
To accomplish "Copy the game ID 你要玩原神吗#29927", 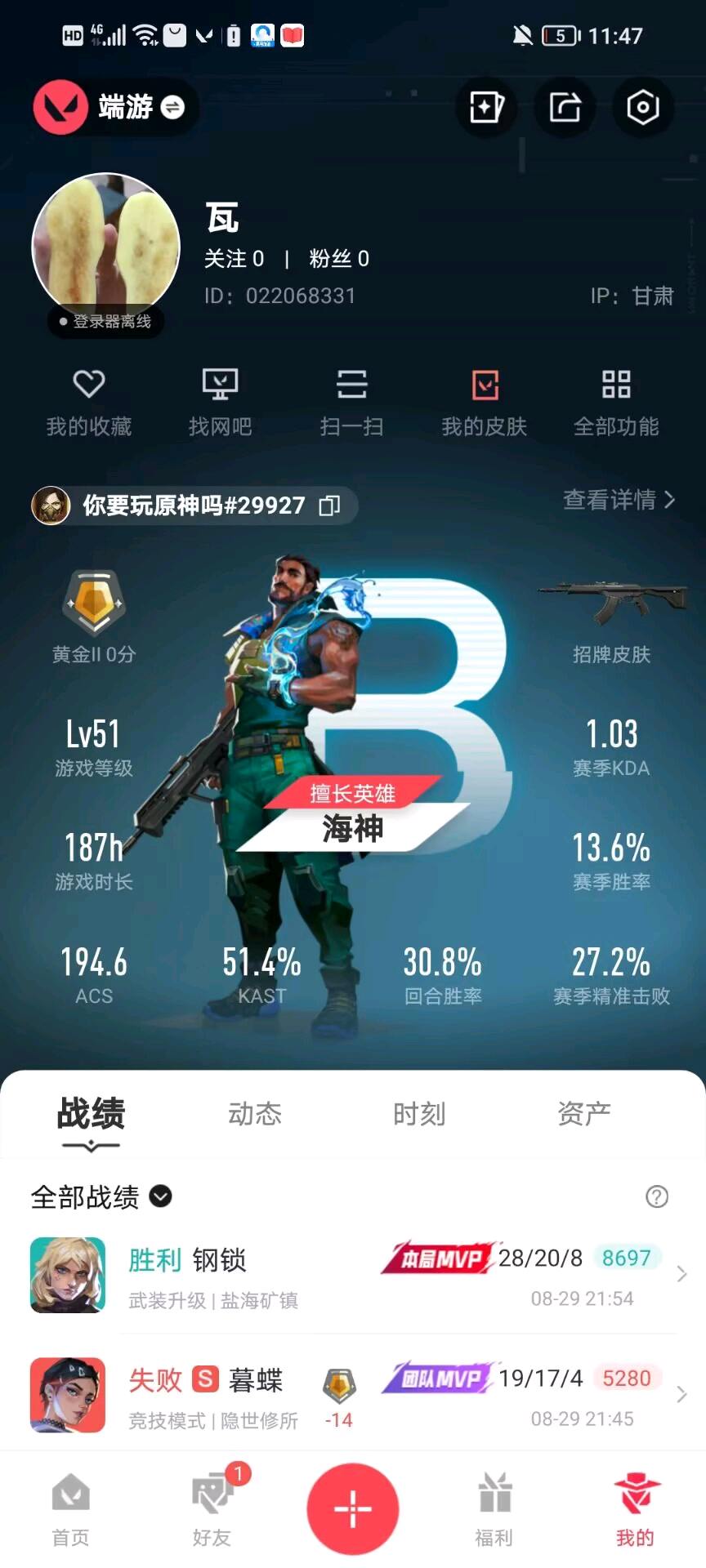I will tap(329, 506).
